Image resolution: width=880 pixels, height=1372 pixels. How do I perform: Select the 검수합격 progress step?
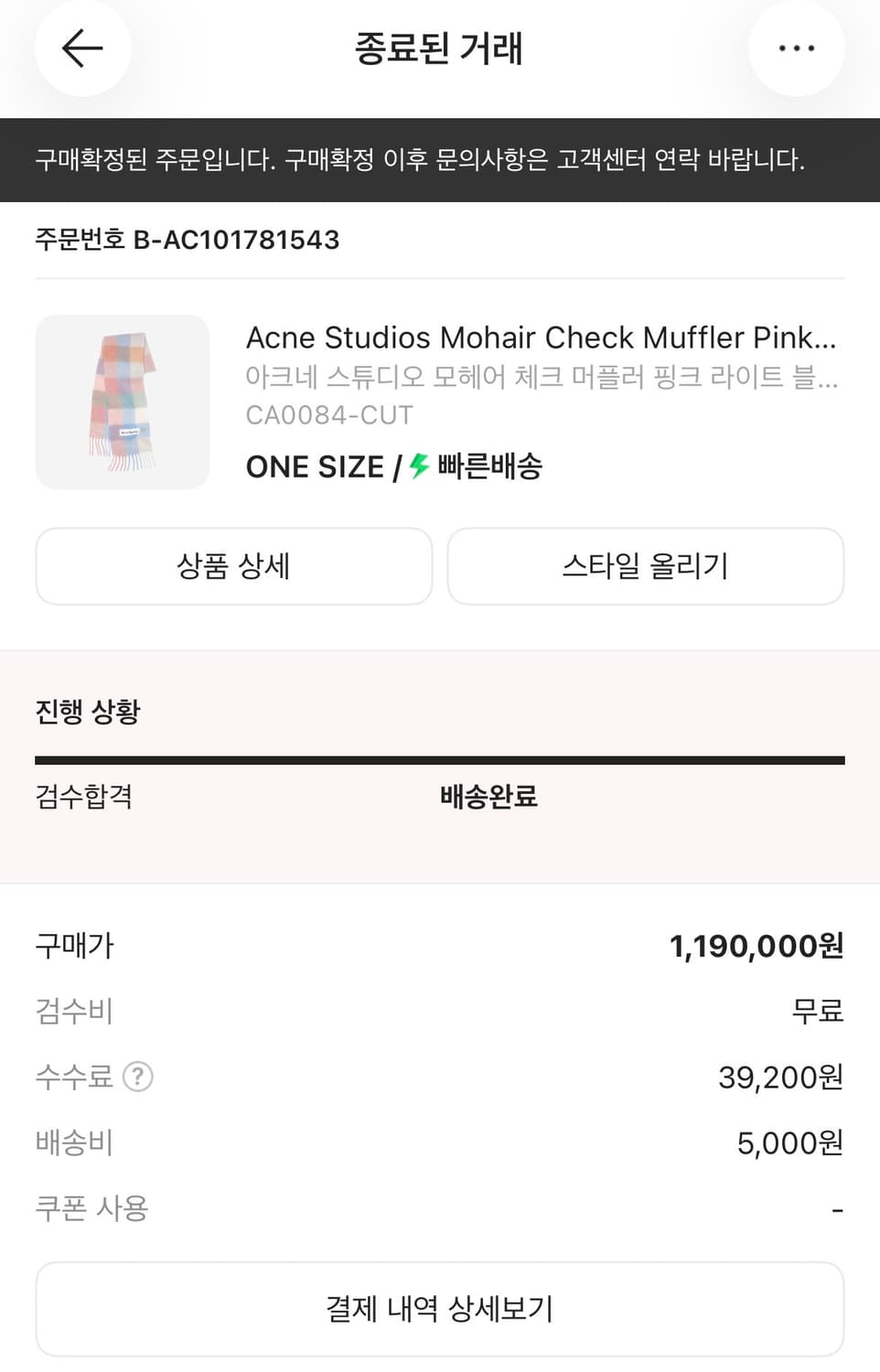82,797
